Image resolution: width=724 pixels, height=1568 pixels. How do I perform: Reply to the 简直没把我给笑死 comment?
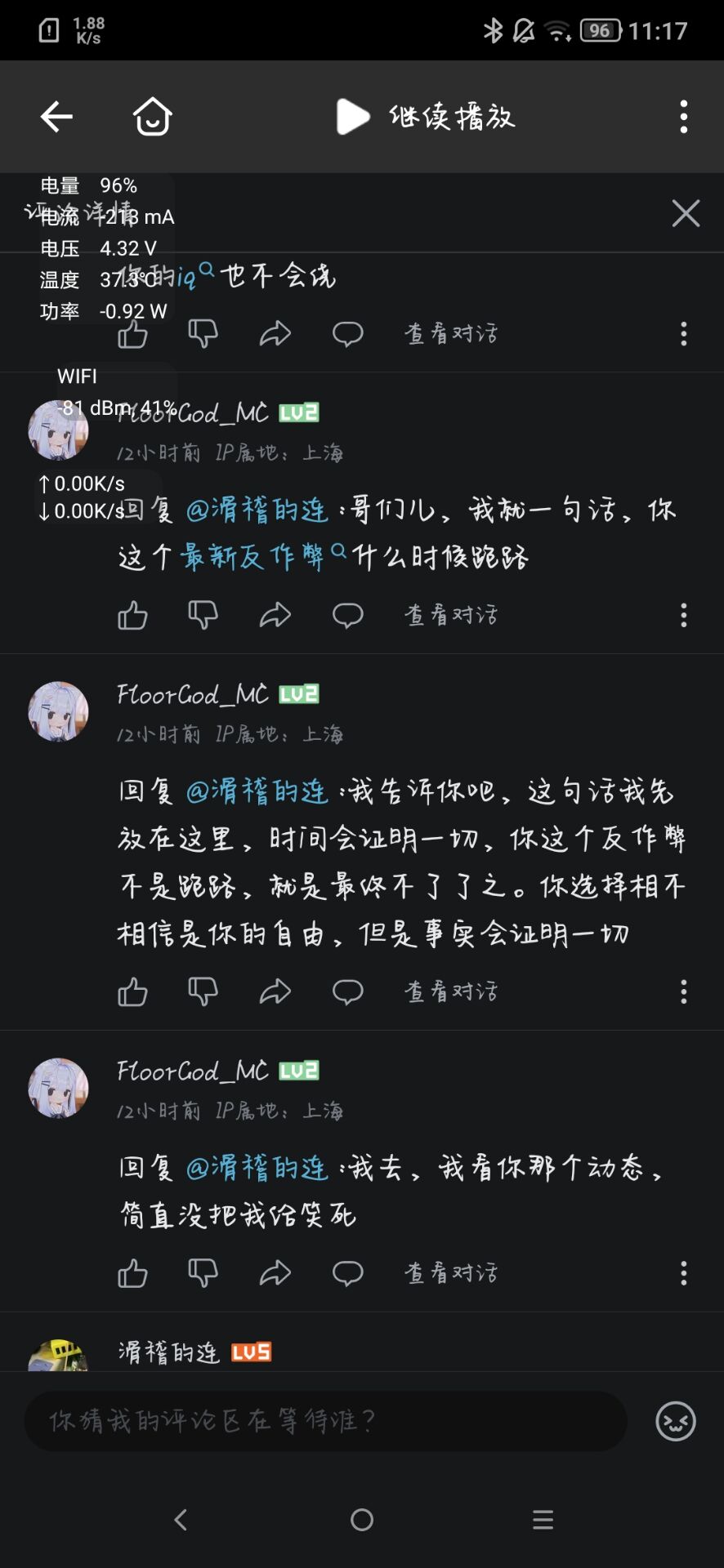click(347, 1272)
